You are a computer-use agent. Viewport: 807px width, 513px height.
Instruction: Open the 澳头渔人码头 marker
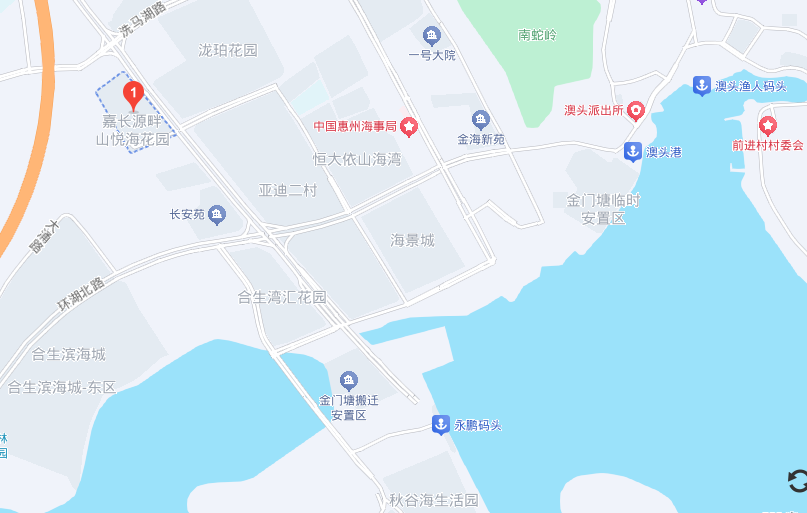tap(702, 87)
